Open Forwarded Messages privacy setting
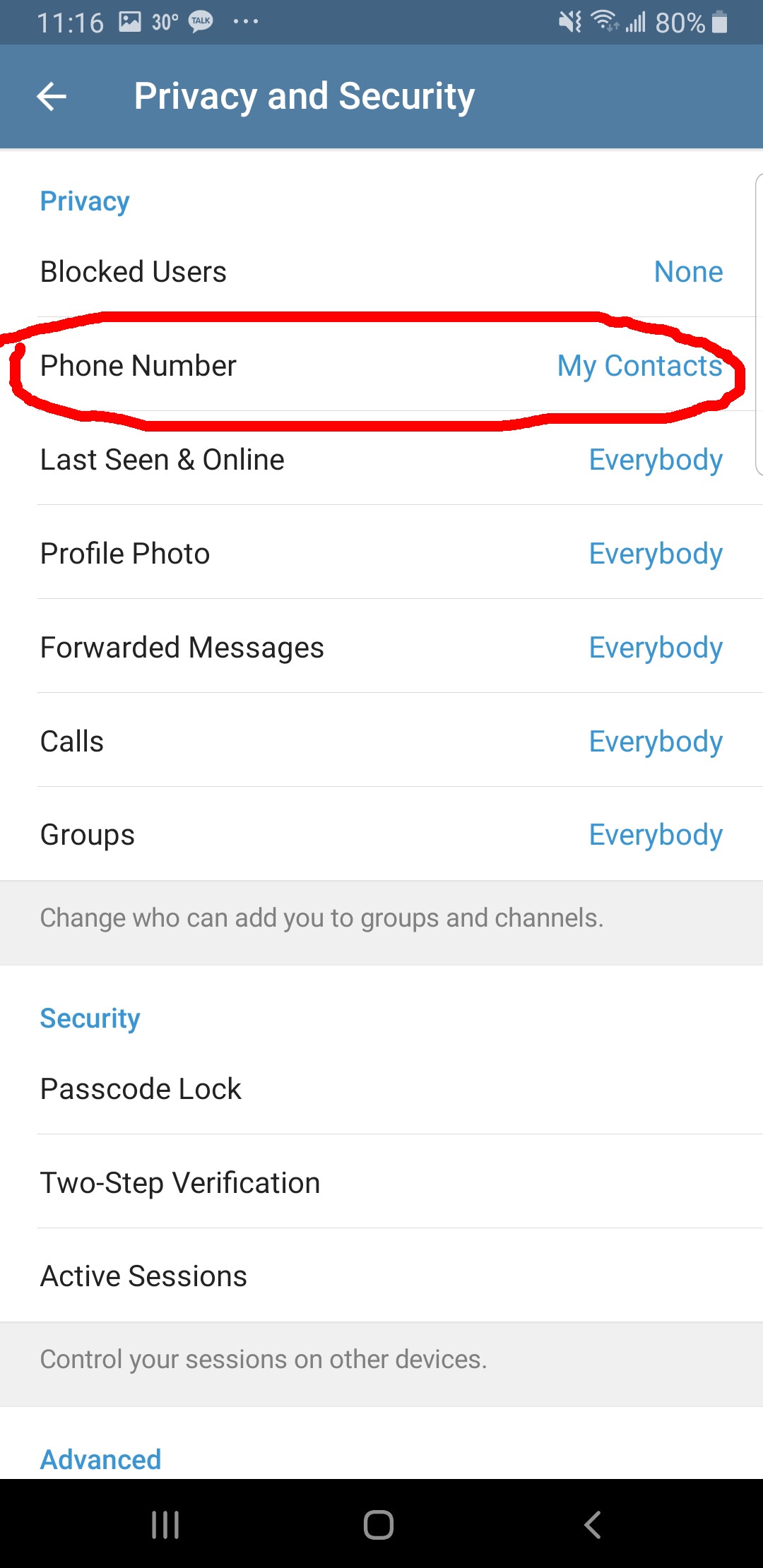This screenshot has width=763, height=1568. (x=381, y=647)
